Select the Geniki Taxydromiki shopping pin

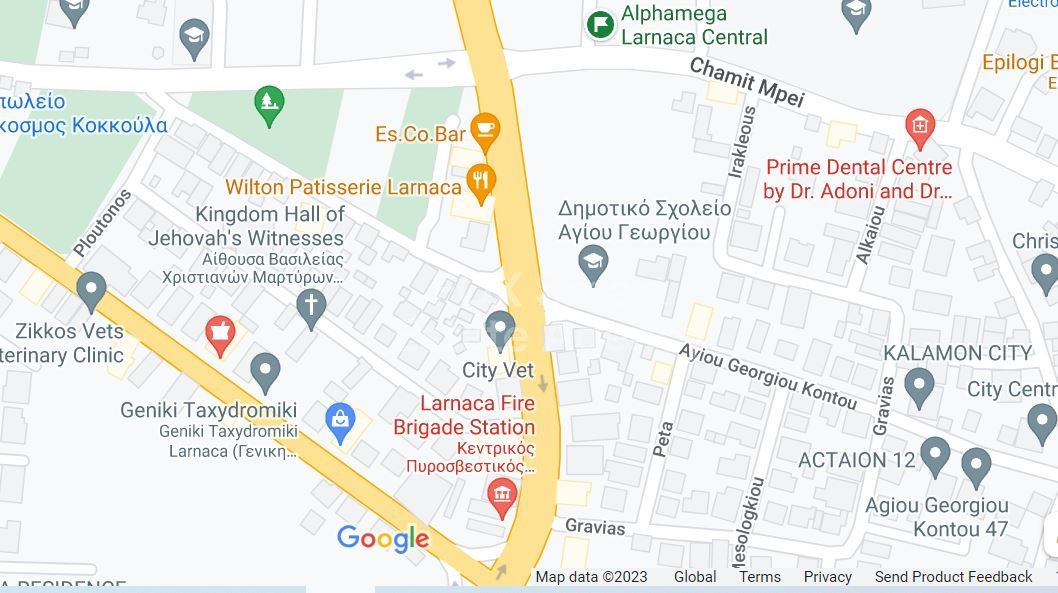(341, 421)
